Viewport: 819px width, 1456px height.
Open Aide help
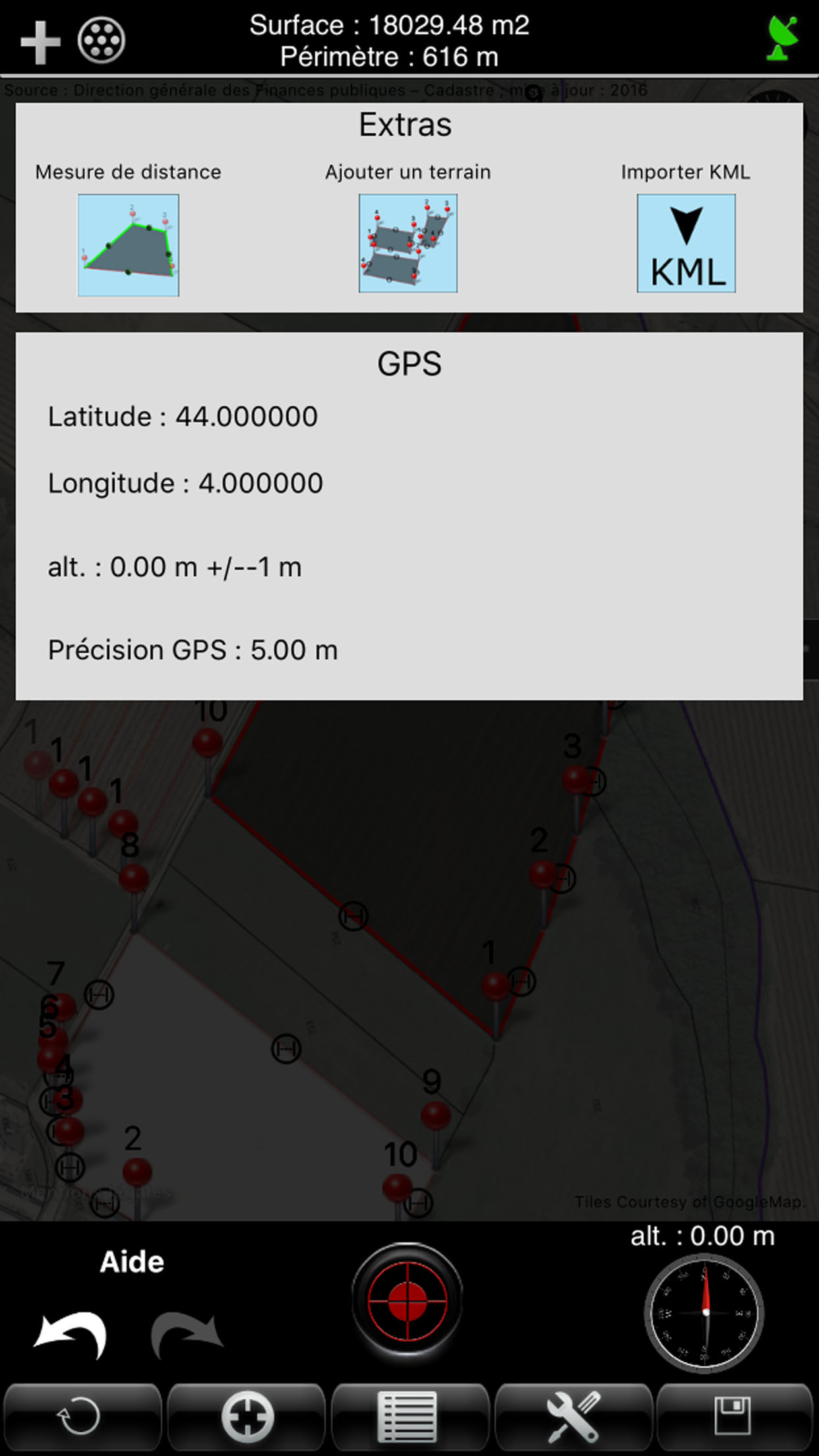132,1262
